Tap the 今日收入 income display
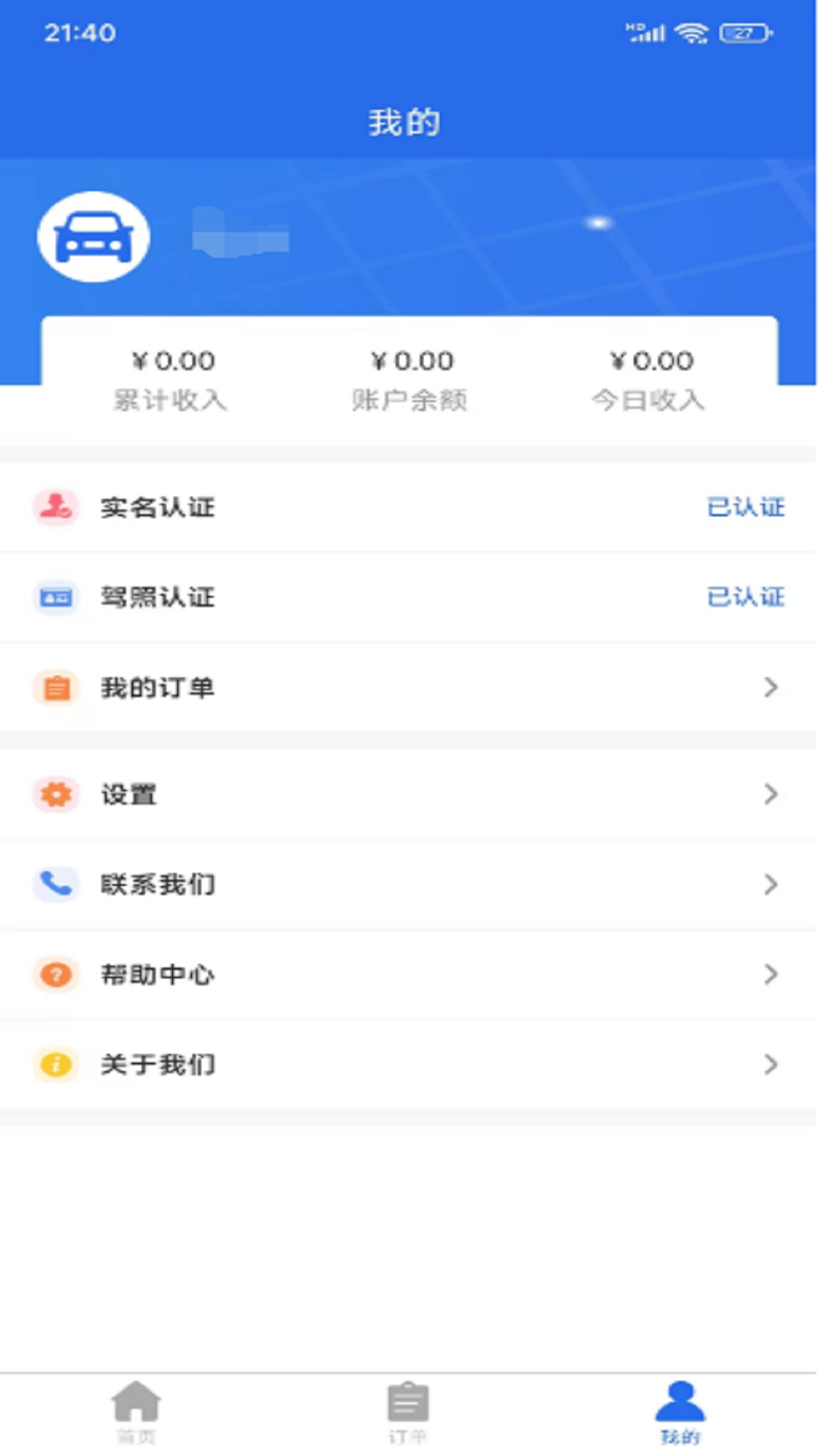Viewport: 819px width, 1456px height. tap(651, 360)
